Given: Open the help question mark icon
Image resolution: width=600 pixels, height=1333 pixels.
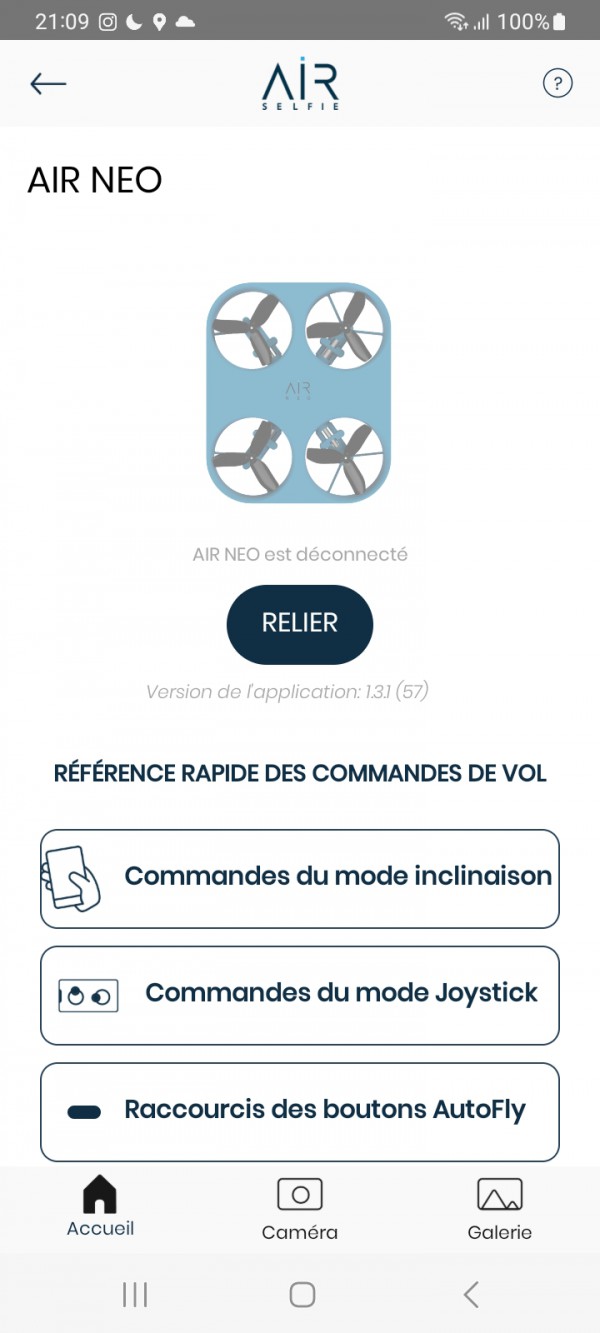Looking at the screenshot, I should pyautogui.click(x=557, y=84).
